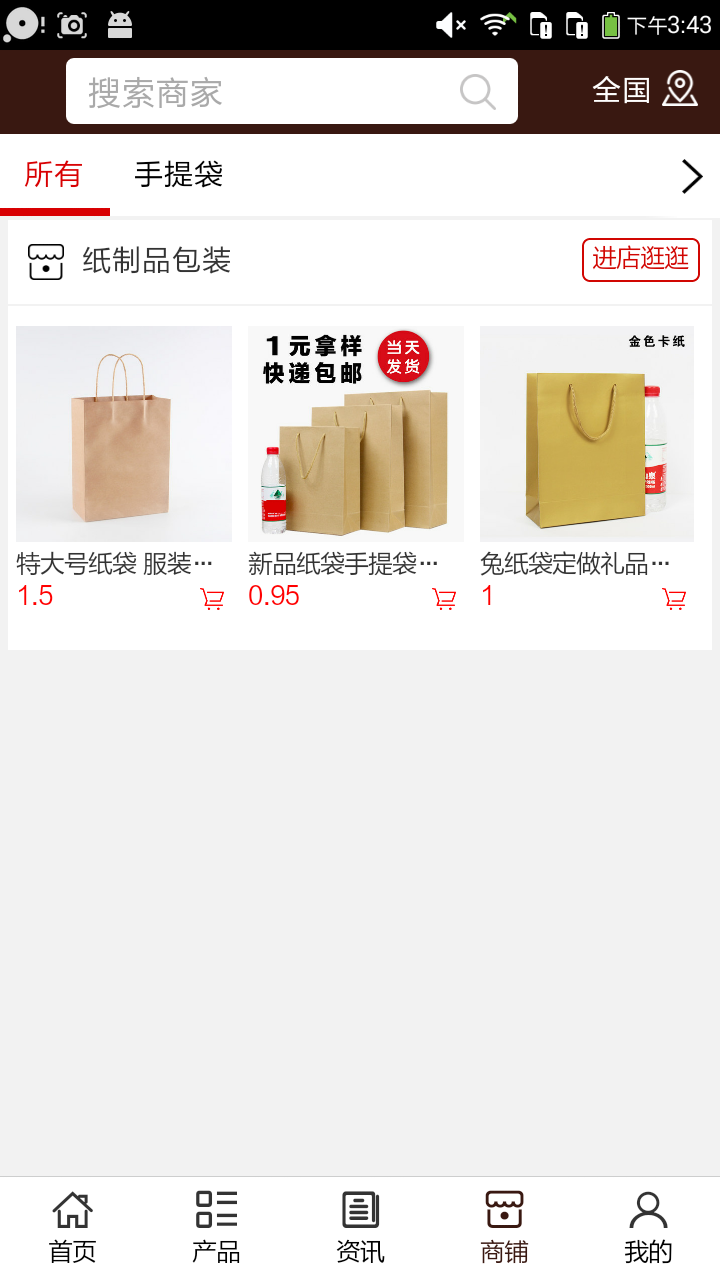Add the 免纸袋定做礼品 item to cart
720x1280 pixels.
675,599
